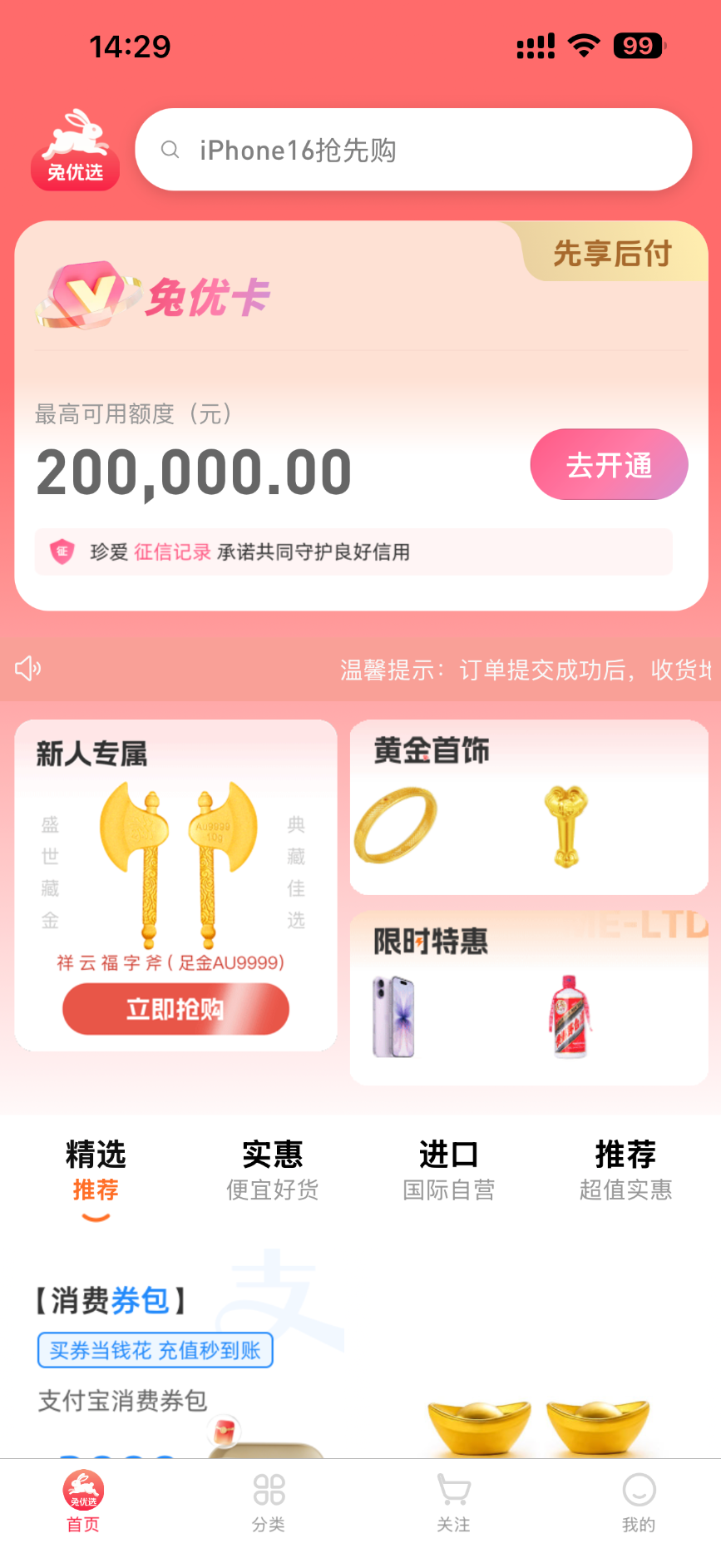Tap the 去开通 button

pyautogui.click(x=609, y=465)
